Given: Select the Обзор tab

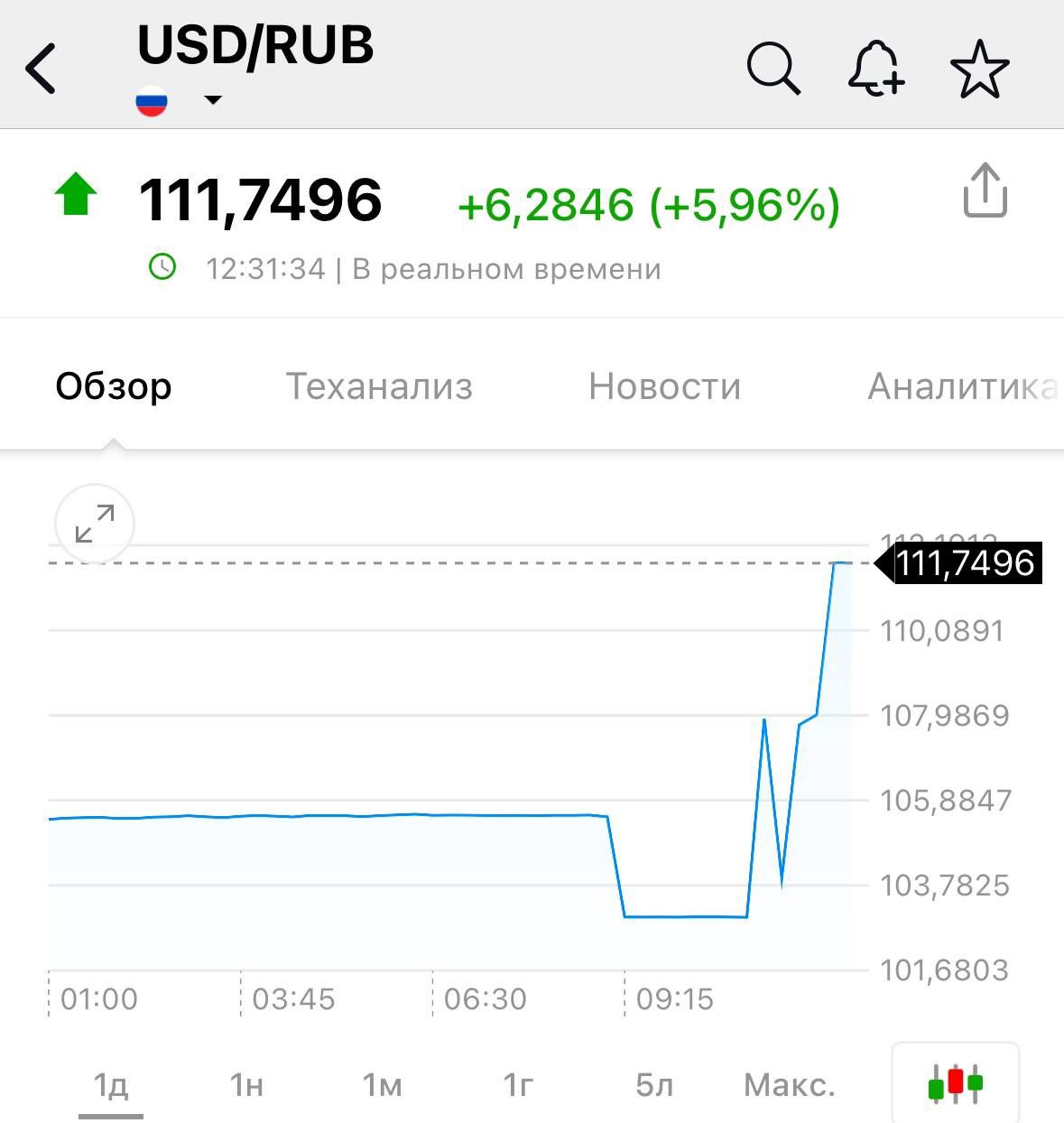Looking at the screenshot, I should tap(114, 386).
